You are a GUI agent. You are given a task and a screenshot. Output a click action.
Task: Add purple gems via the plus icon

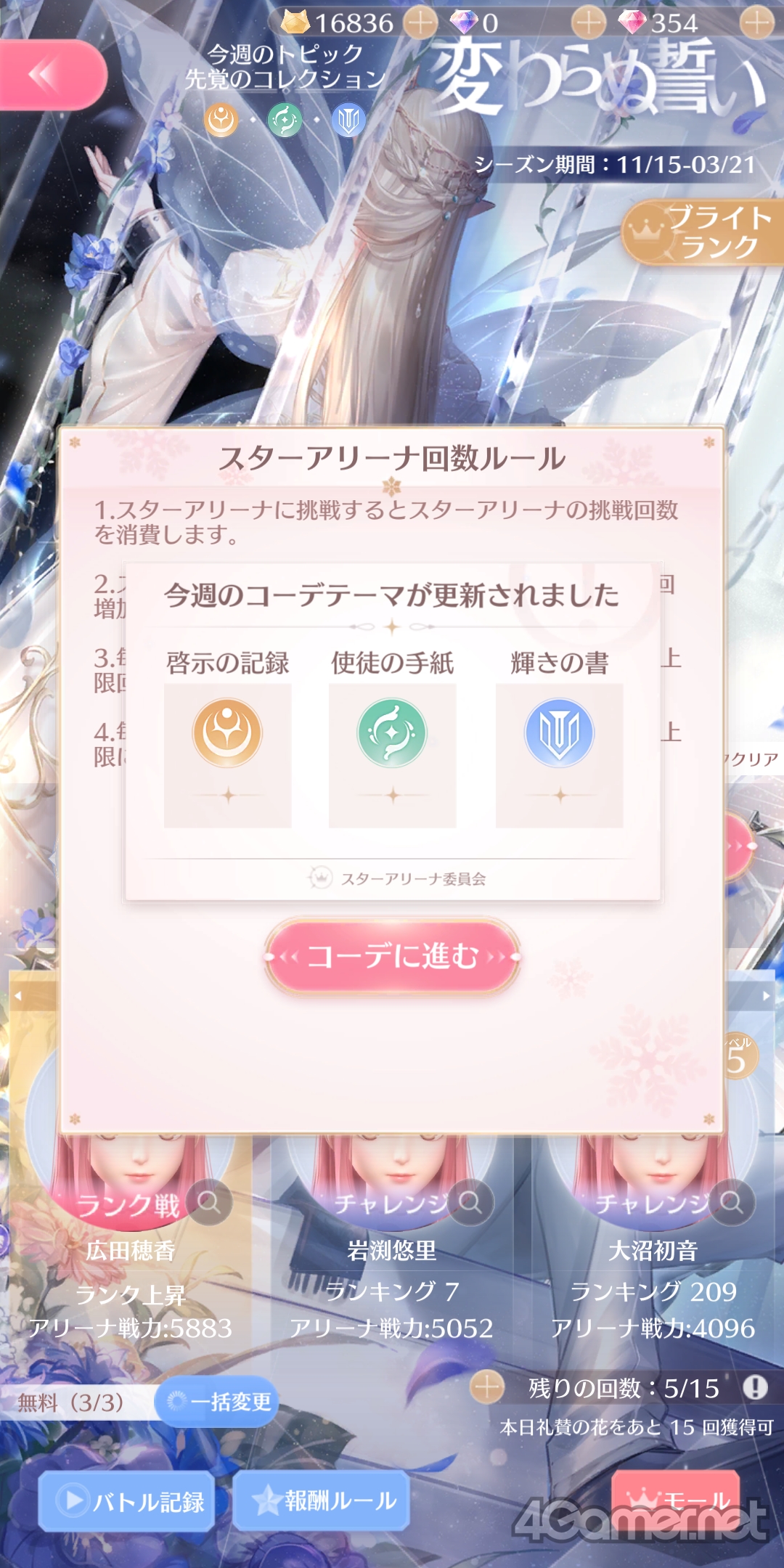pyautogui.click(x=588, y=23)
